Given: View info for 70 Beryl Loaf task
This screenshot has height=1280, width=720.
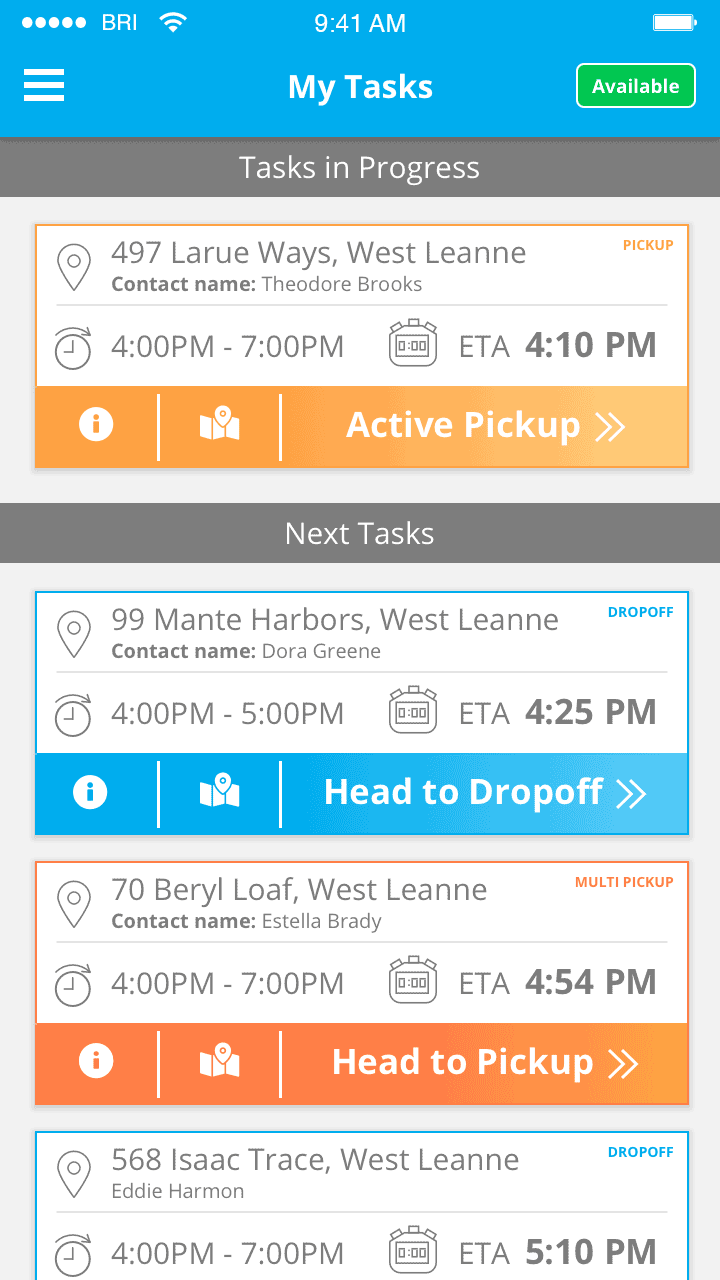Looking at the screenshot, I should (x=96, y=1062).
